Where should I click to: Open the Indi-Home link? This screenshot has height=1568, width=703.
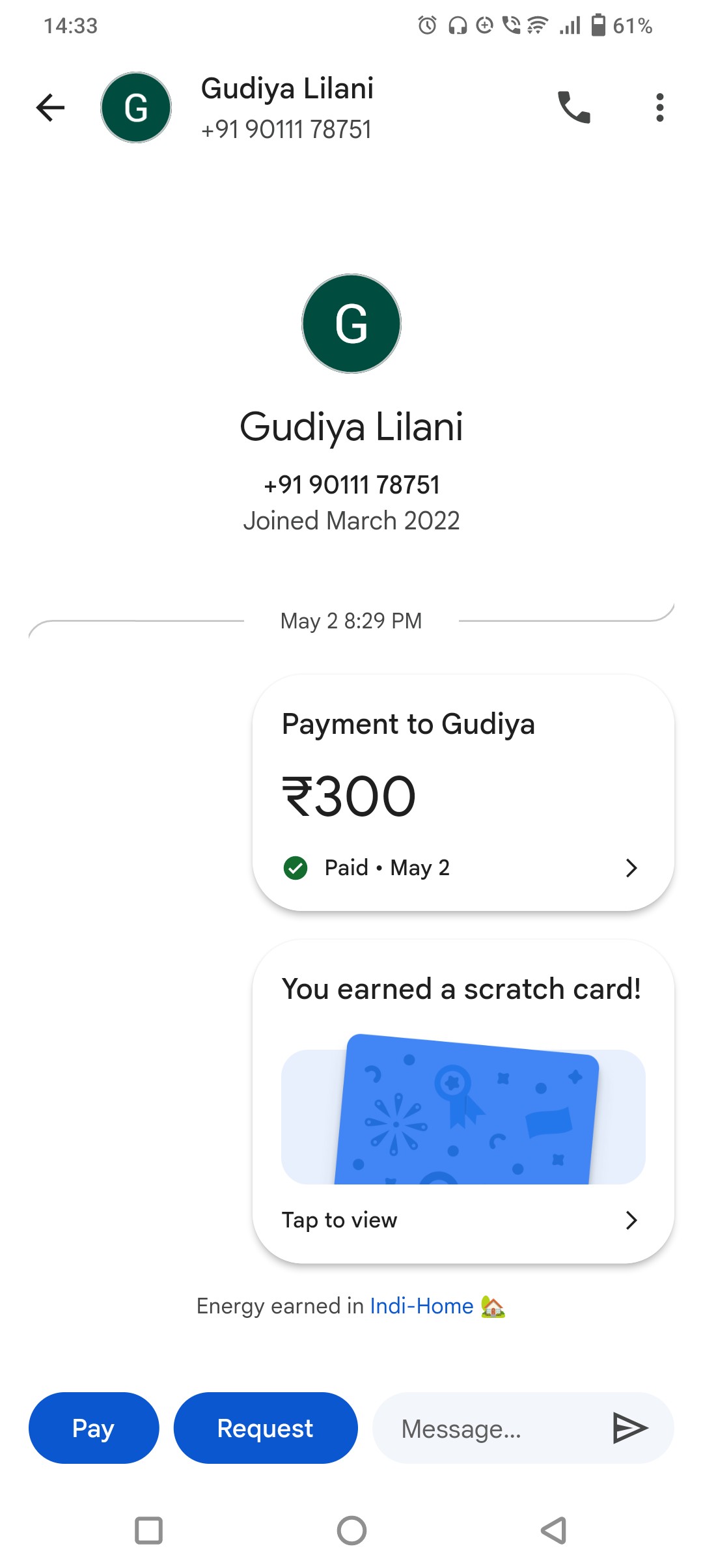pos(421,1306)
